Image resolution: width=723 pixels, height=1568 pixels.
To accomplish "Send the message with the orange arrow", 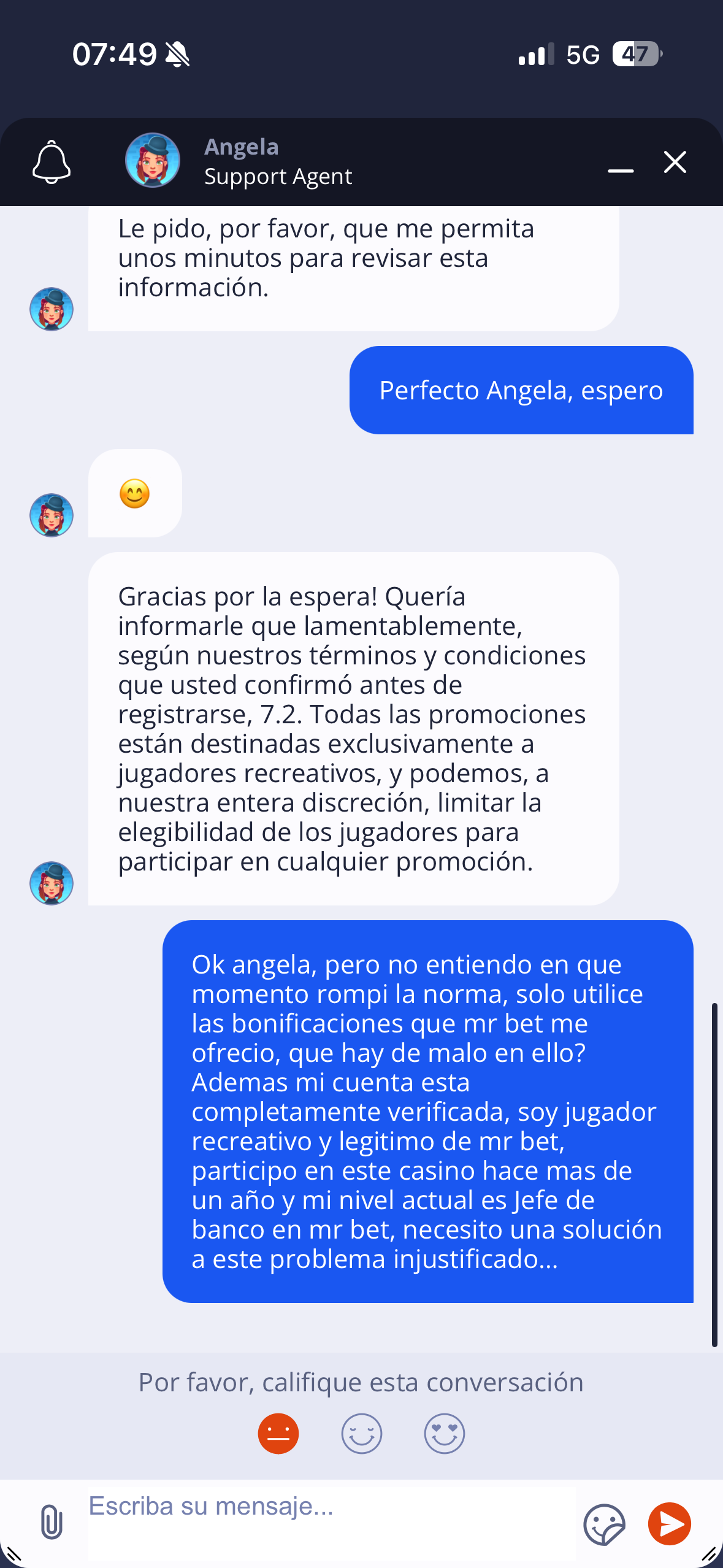I will click(x=670, y=1524).
